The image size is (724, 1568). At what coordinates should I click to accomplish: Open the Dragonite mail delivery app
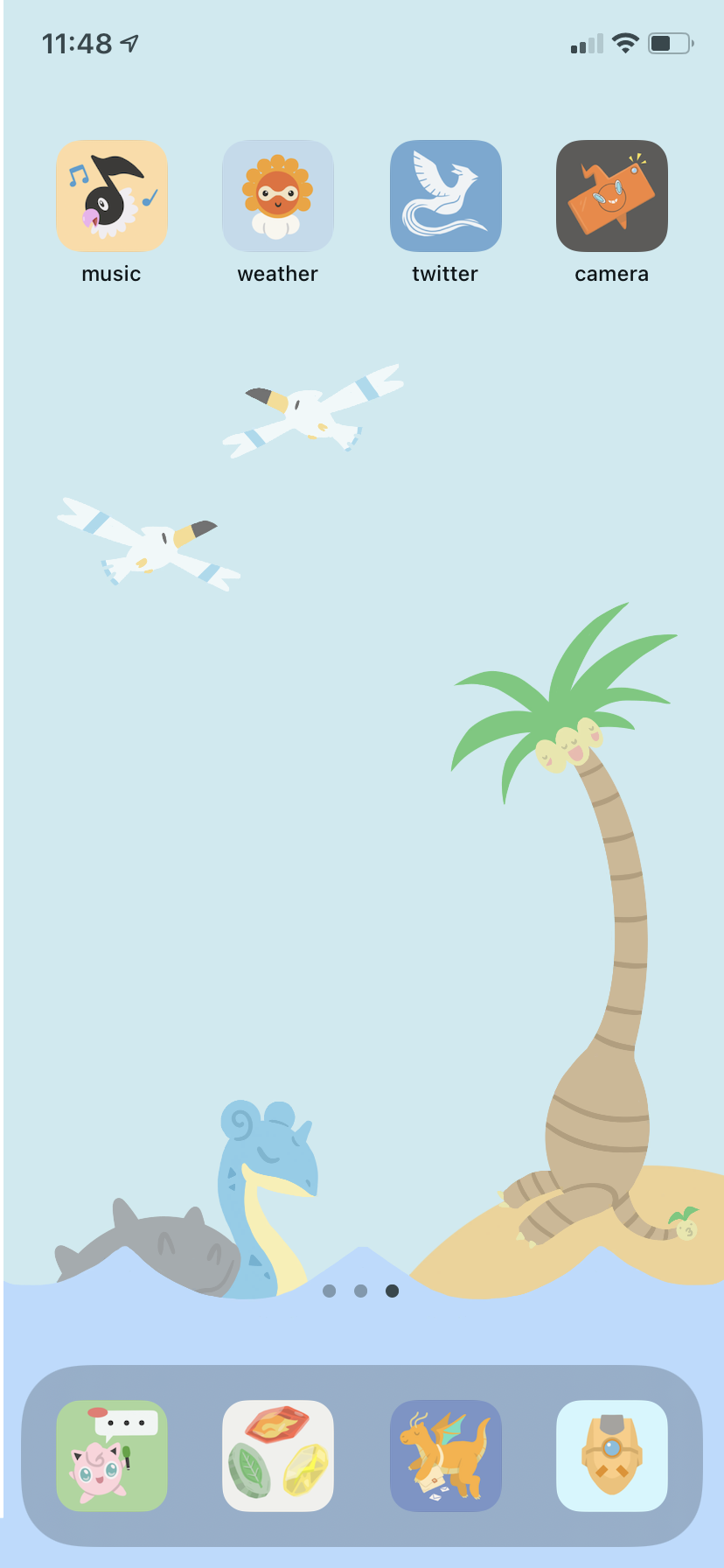point(445,1455)
